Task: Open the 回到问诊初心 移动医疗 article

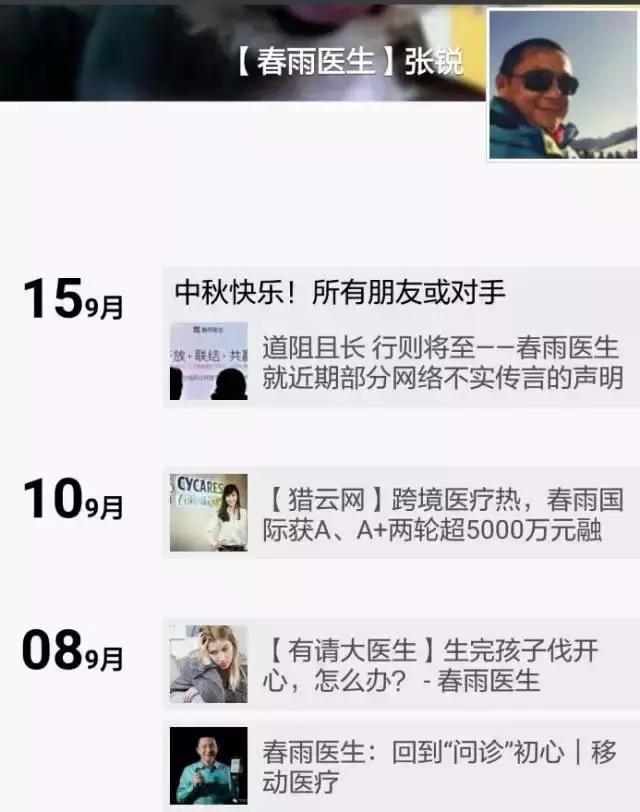Action: [400, 766]
